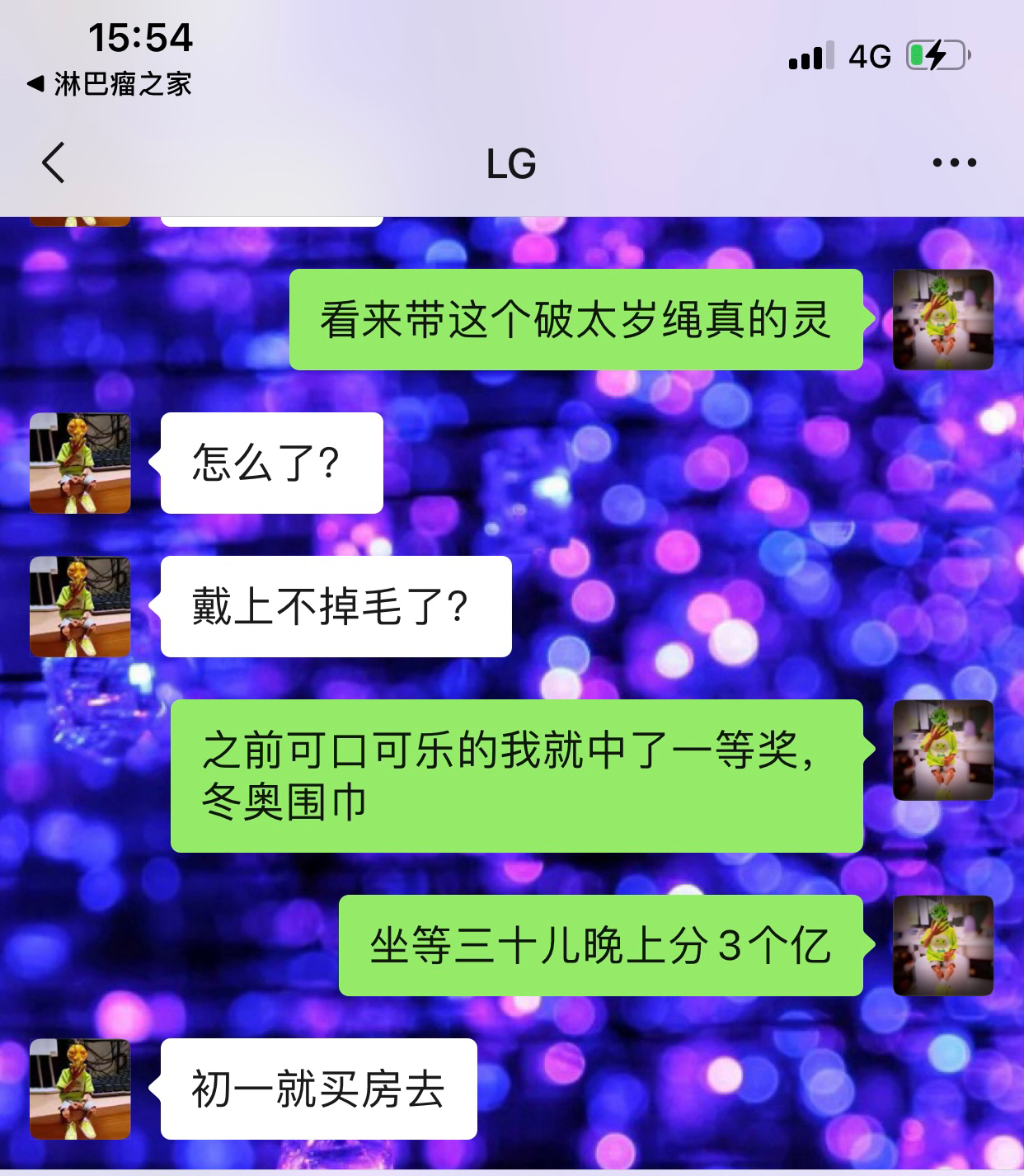Viewport: 1024px width, 1176px height.
Task: Open the chat options three-dot menu
Action: 954,162
